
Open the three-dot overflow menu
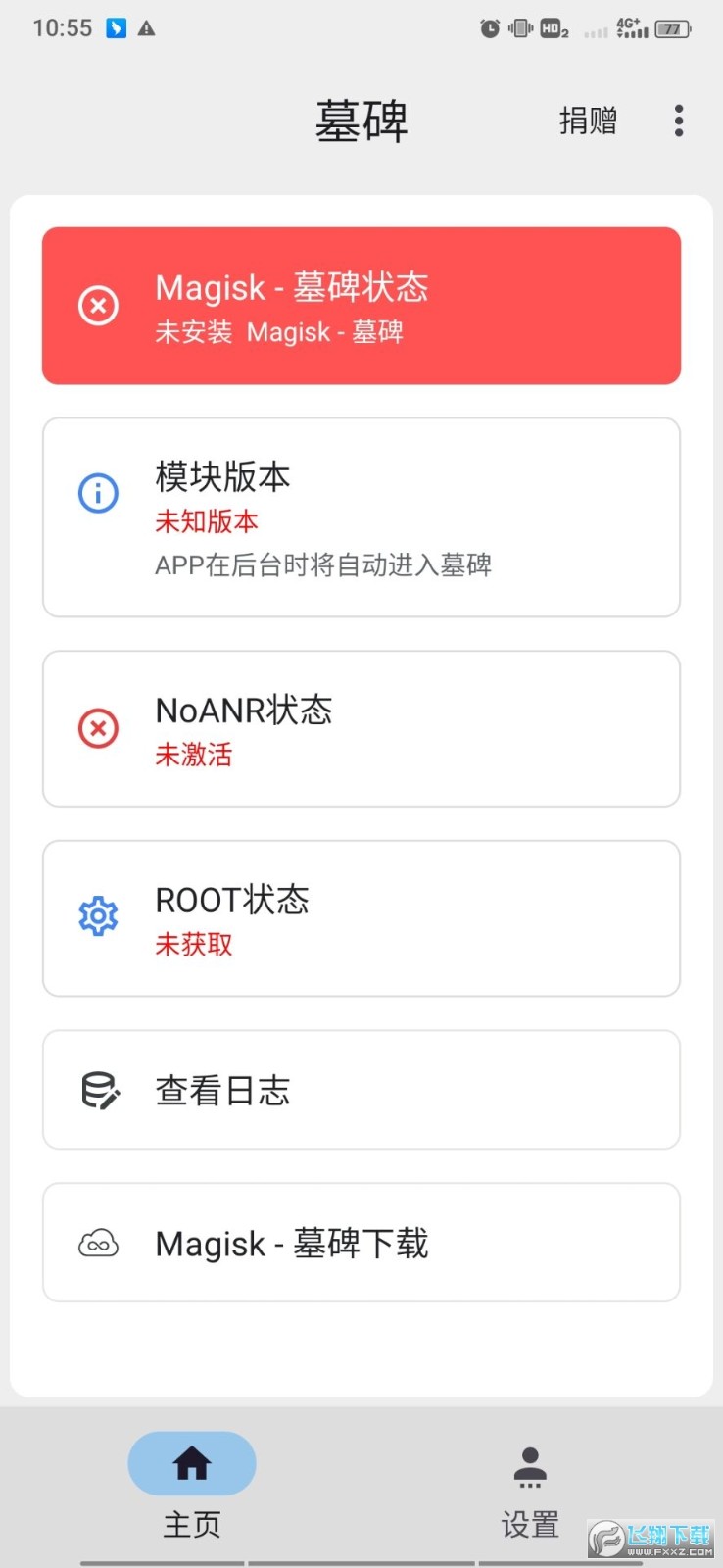678,121
